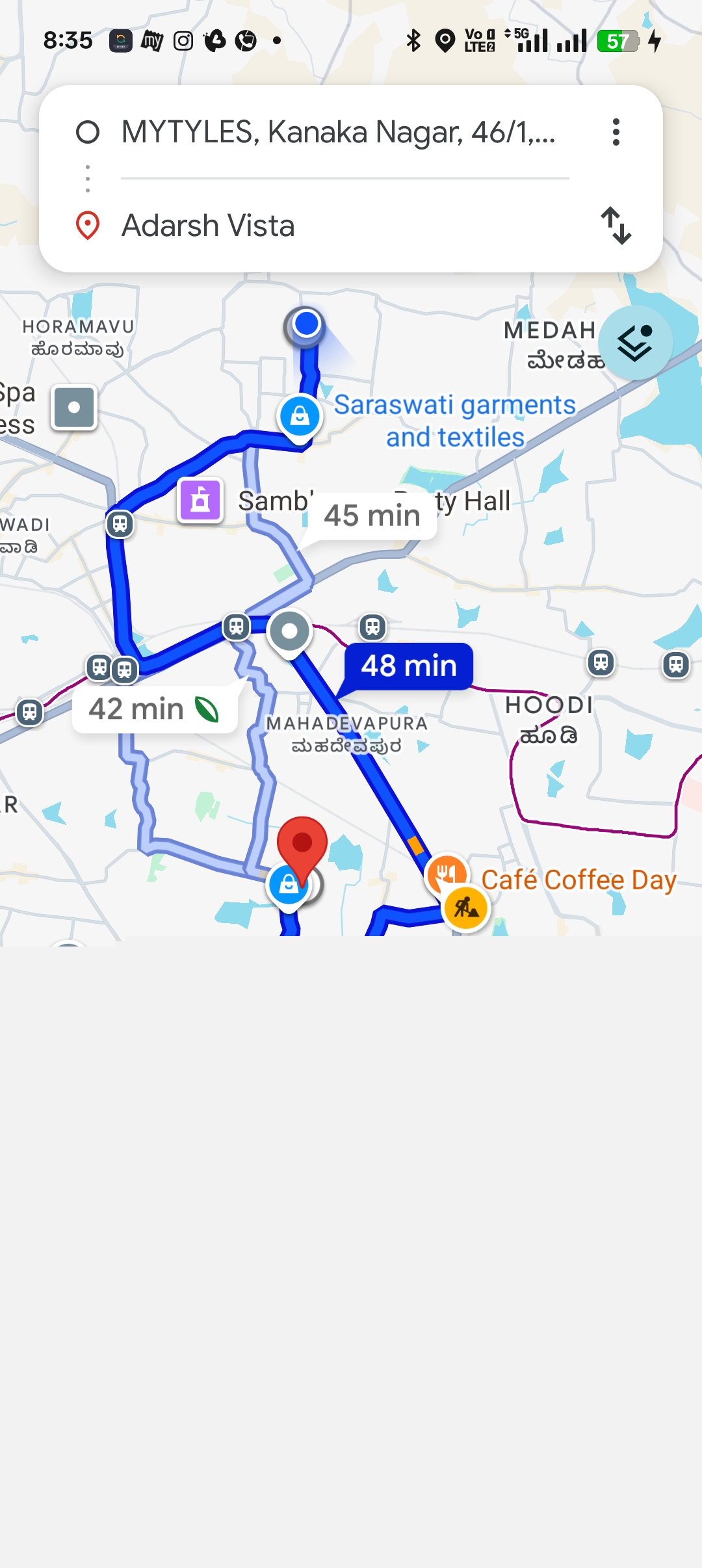Edit the MYTYLES starting point field

(338, 132)
